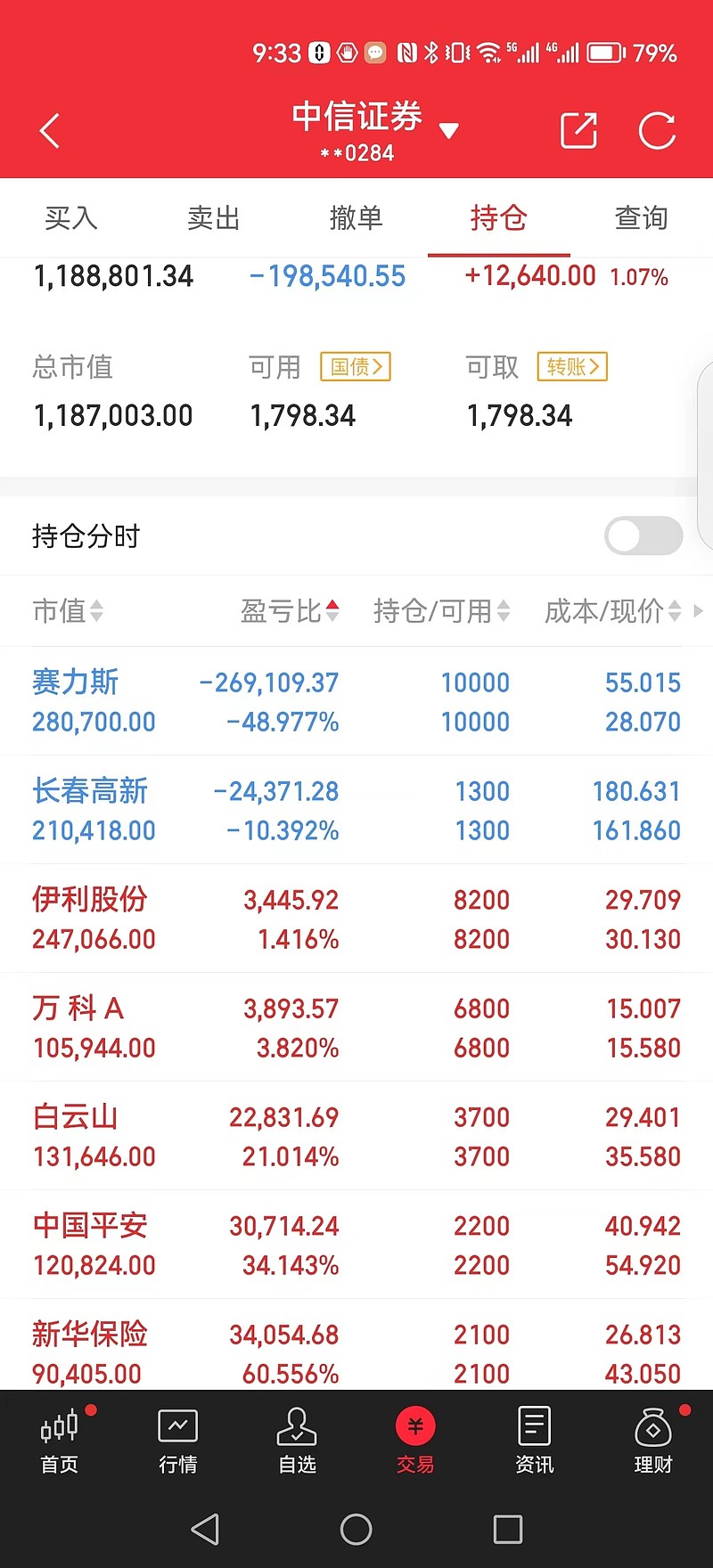Switch to the 买入 tab

(x=71, y=217)
